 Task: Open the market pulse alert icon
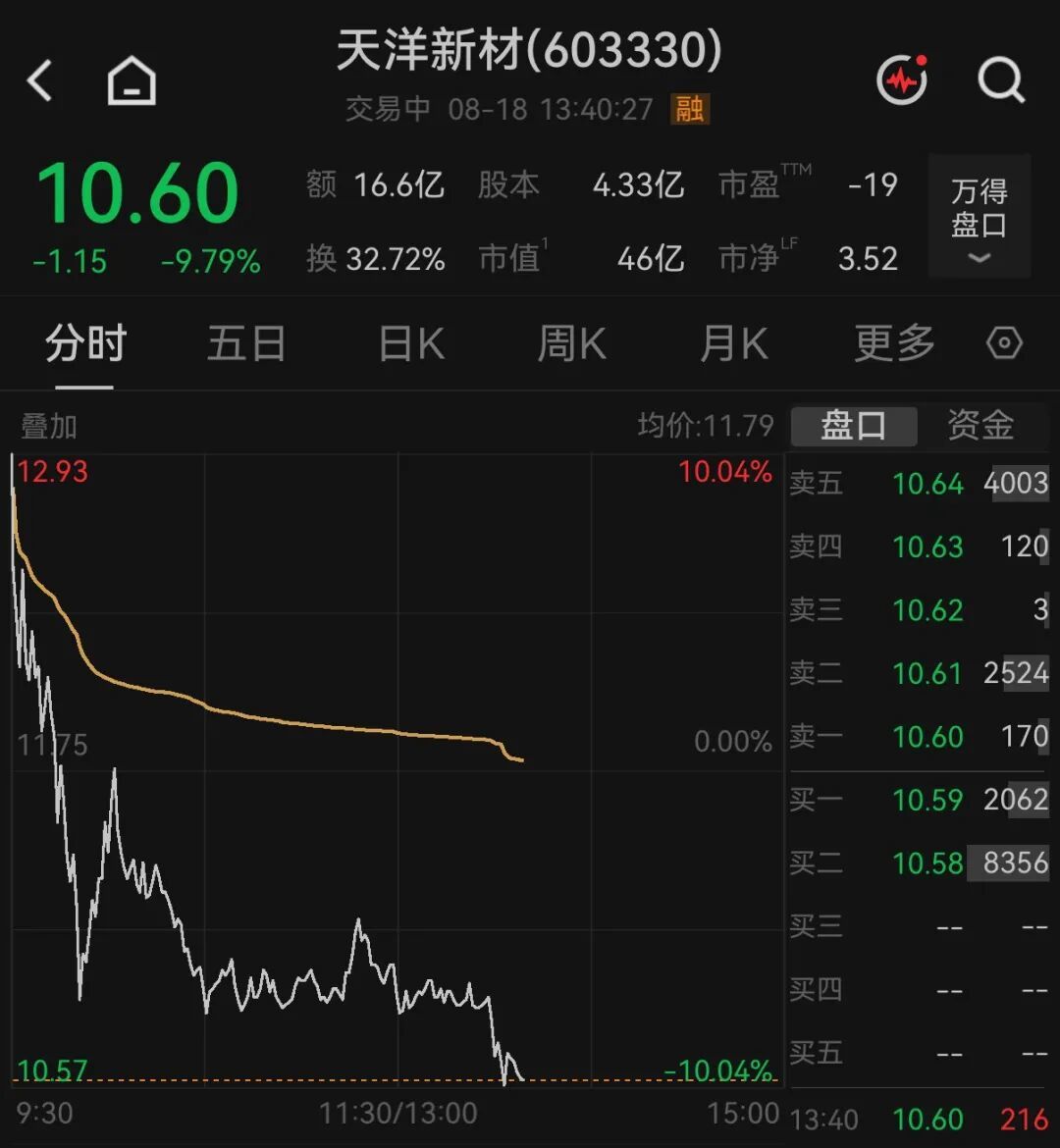pos(903,79)
